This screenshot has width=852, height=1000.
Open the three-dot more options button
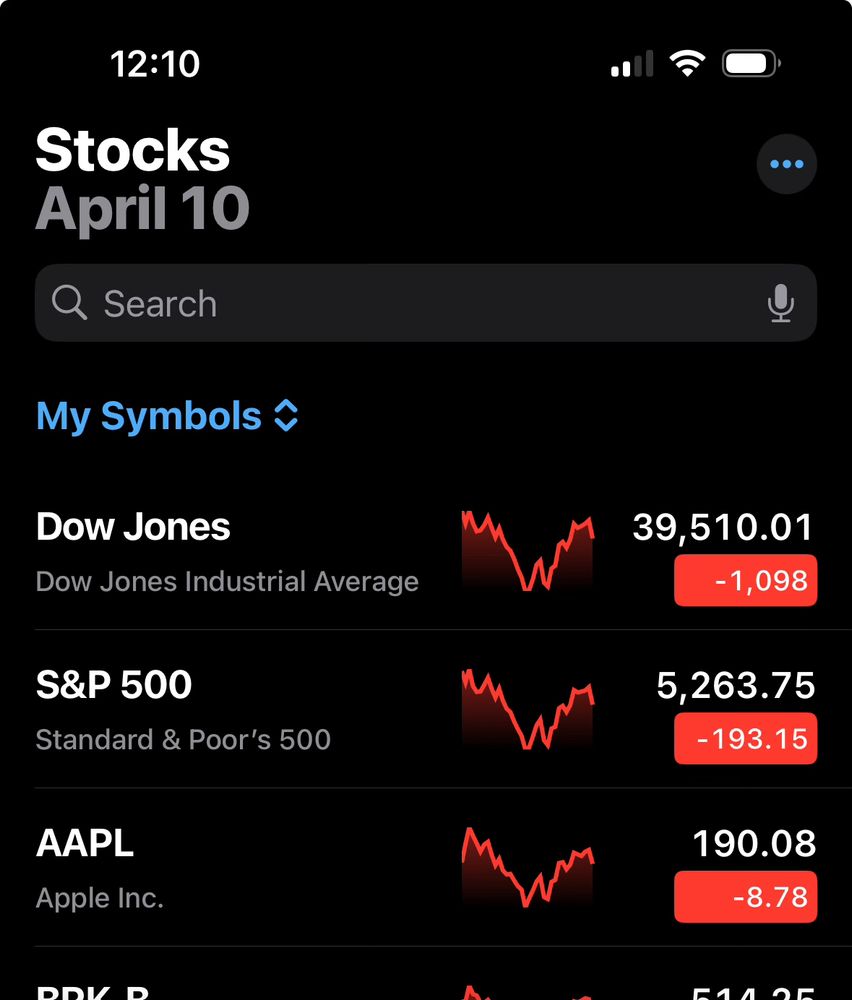point(786,164)
